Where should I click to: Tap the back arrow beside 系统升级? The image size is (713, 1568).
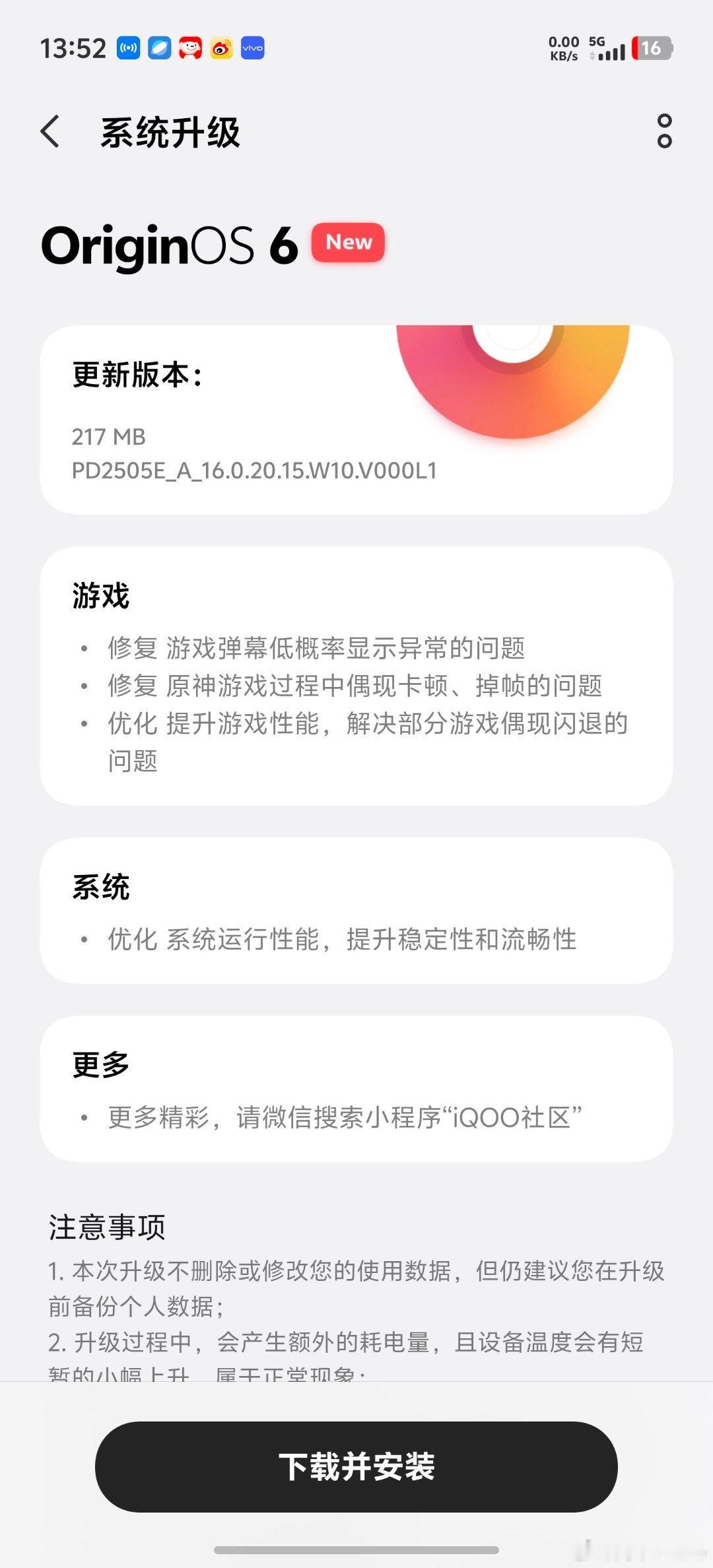coord(50,131)
